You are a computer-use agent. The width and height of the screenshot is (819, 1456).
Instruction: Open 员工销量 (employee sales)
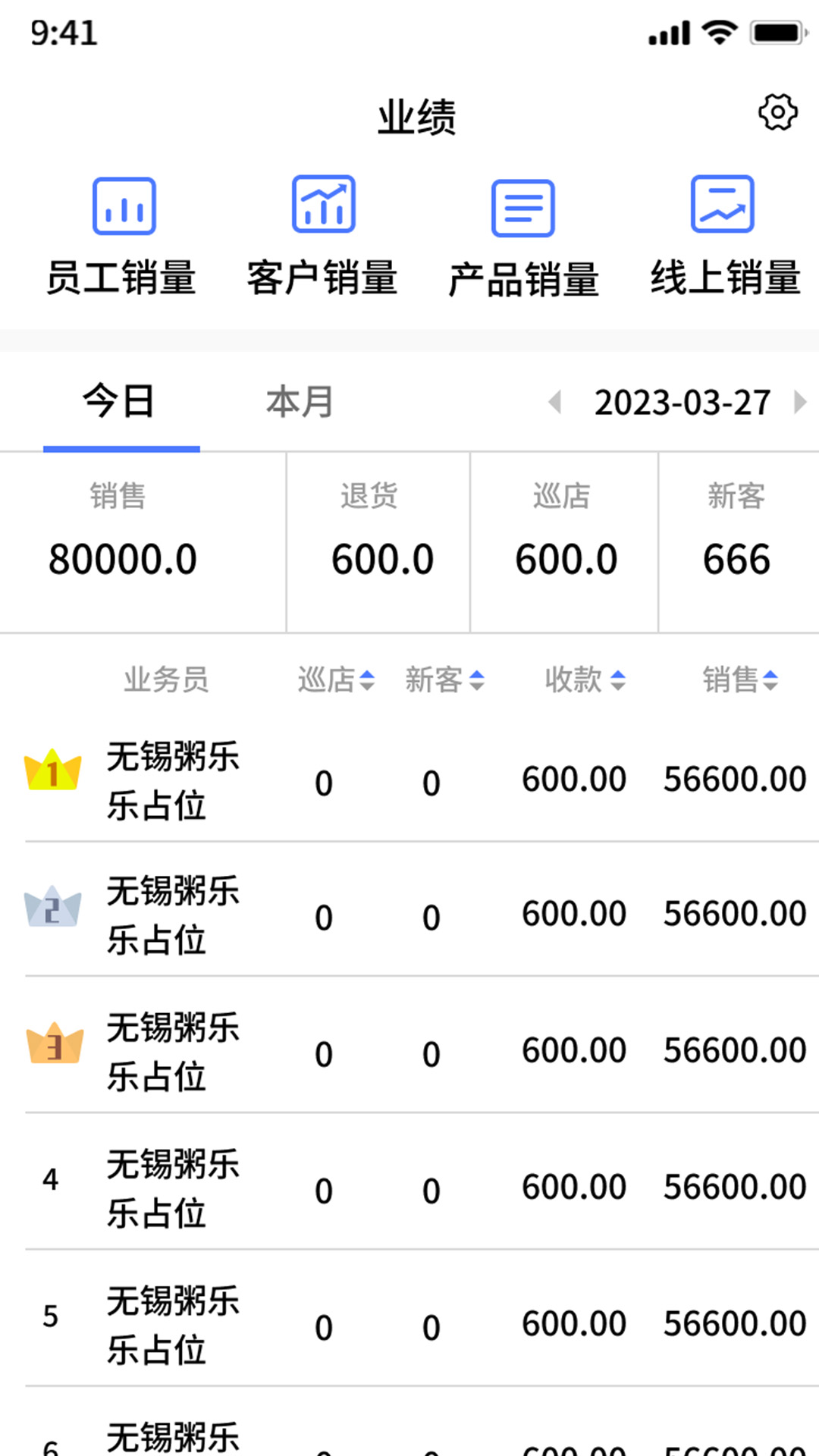click(123, 235)
